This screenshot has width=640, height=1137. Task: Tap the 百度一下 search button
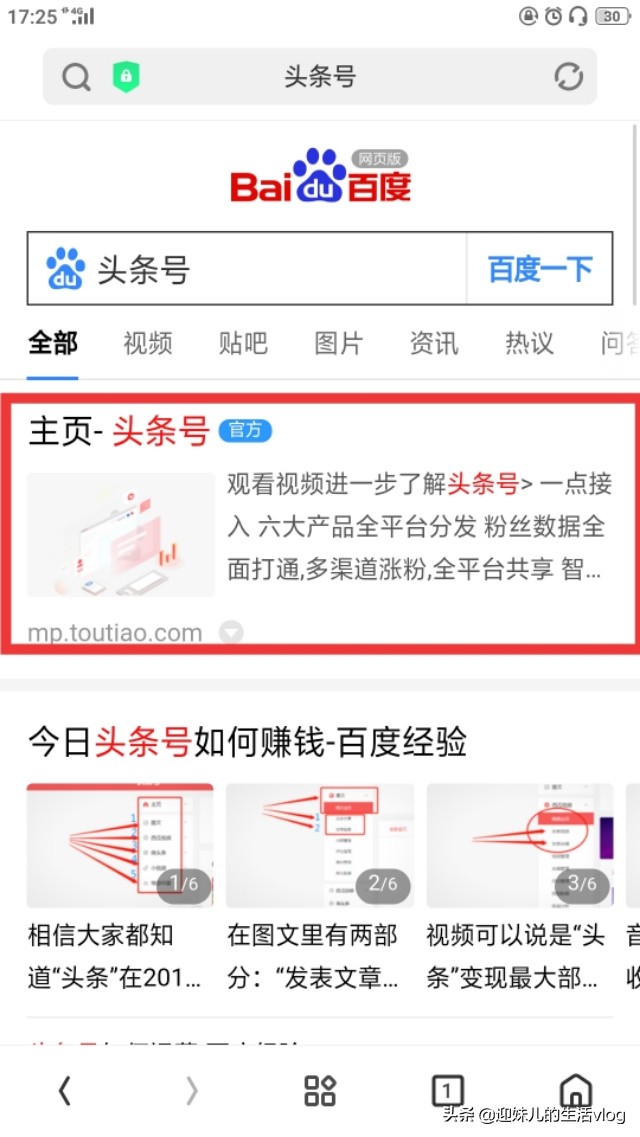click(x=540, y=269)
